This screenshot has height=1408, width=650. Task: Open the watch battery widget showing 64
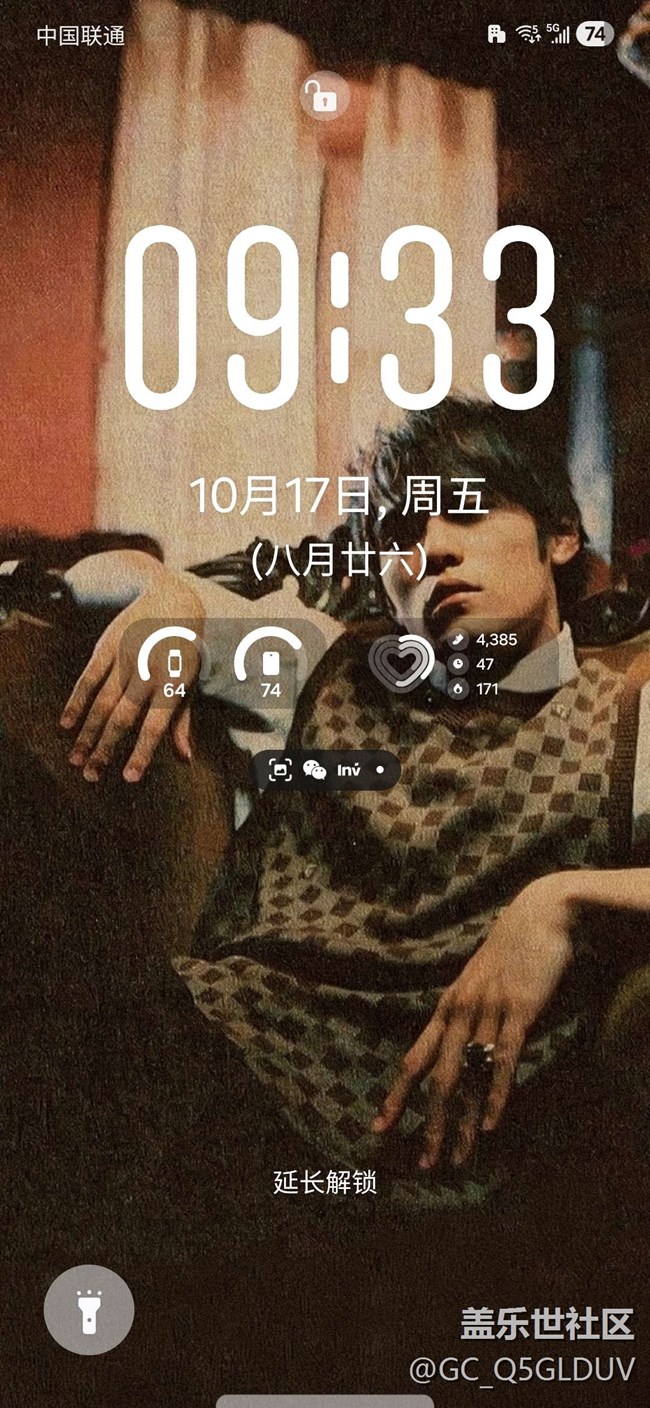click(x=175, y=663)
